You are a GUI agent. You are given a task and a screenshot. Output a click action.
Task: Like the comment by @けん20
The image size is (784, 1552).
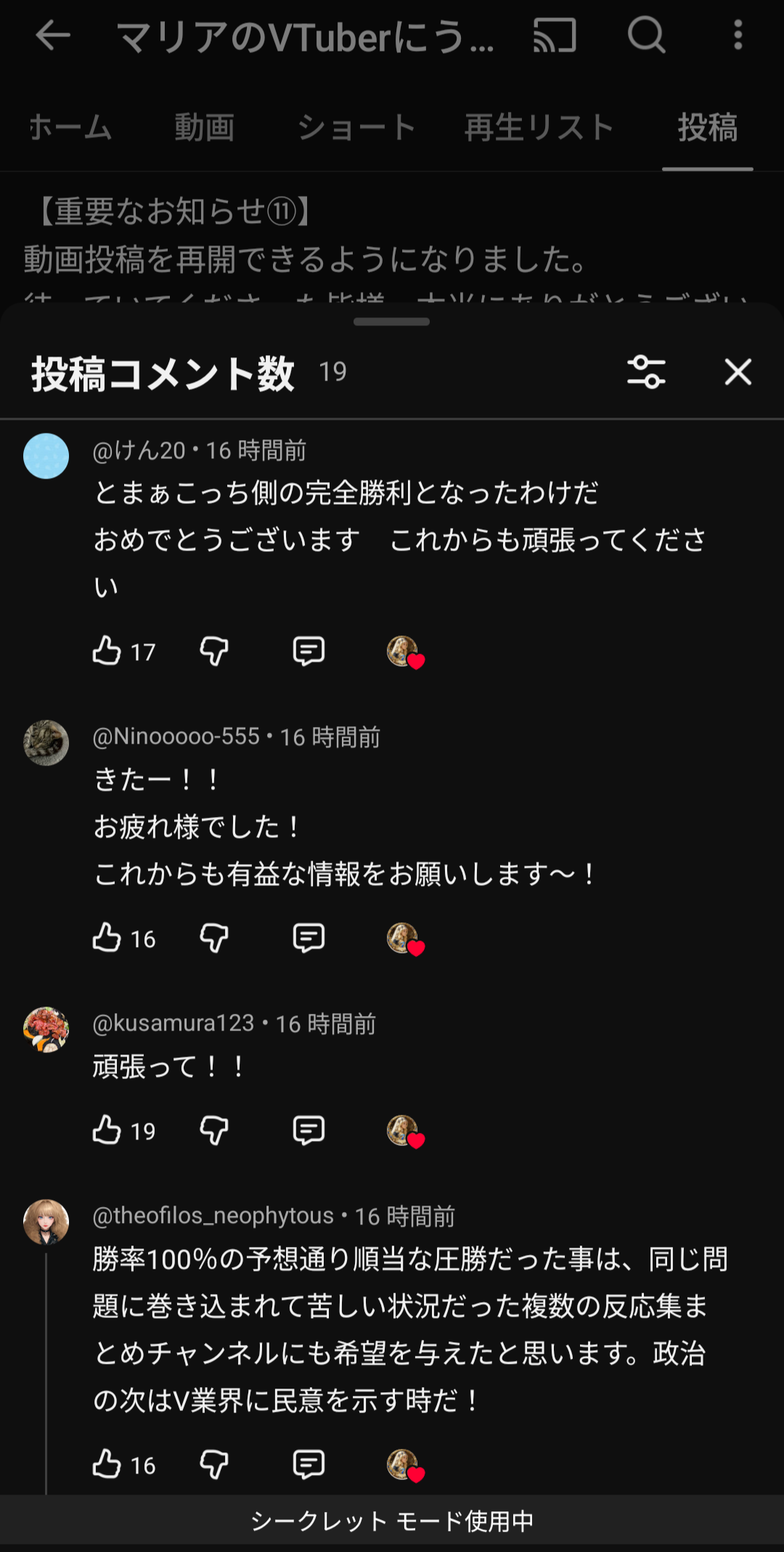coord(107,651)
